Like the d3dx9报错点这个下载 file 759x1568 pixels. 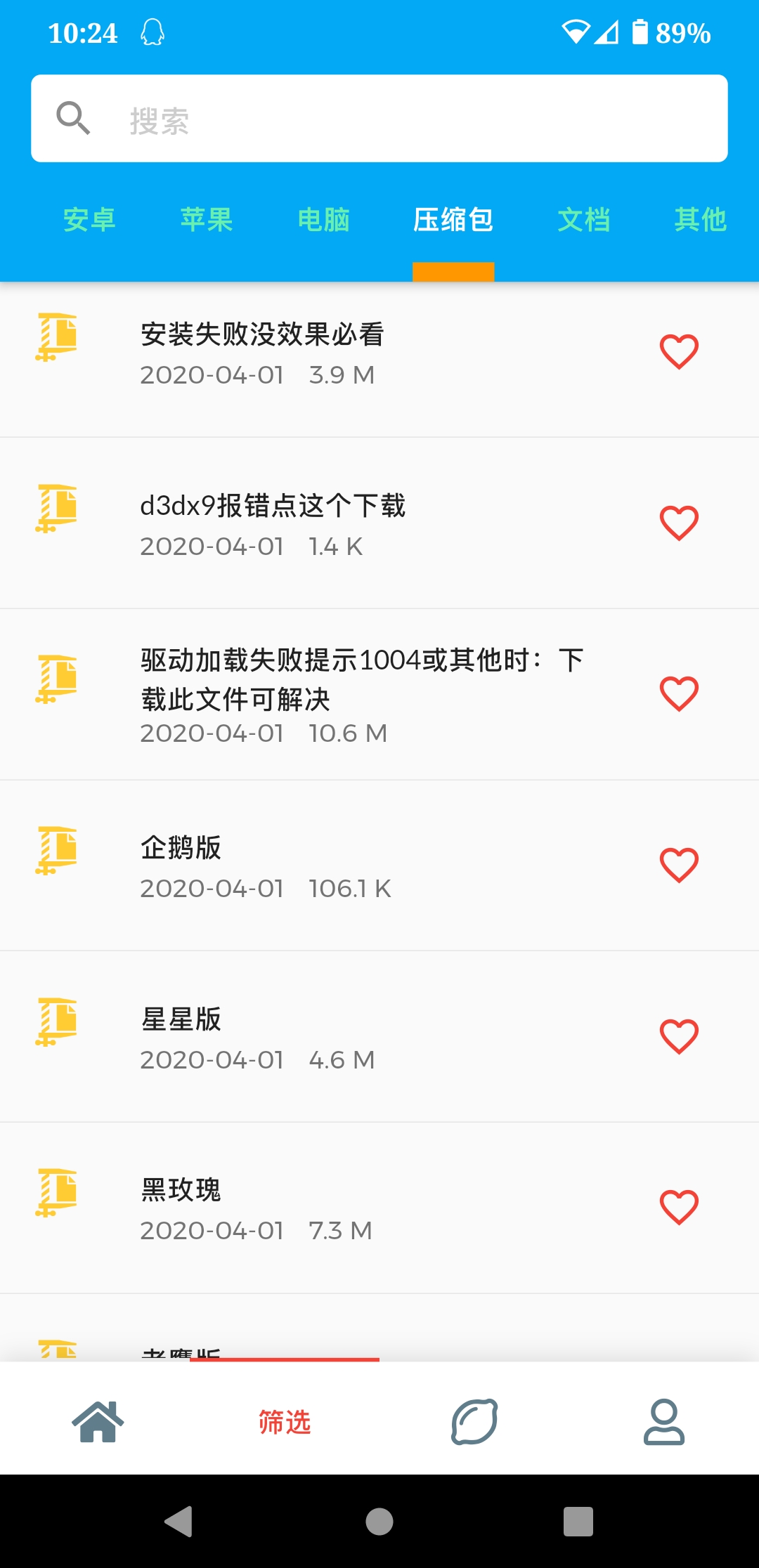pyautogui.click(x=679, y=523)
